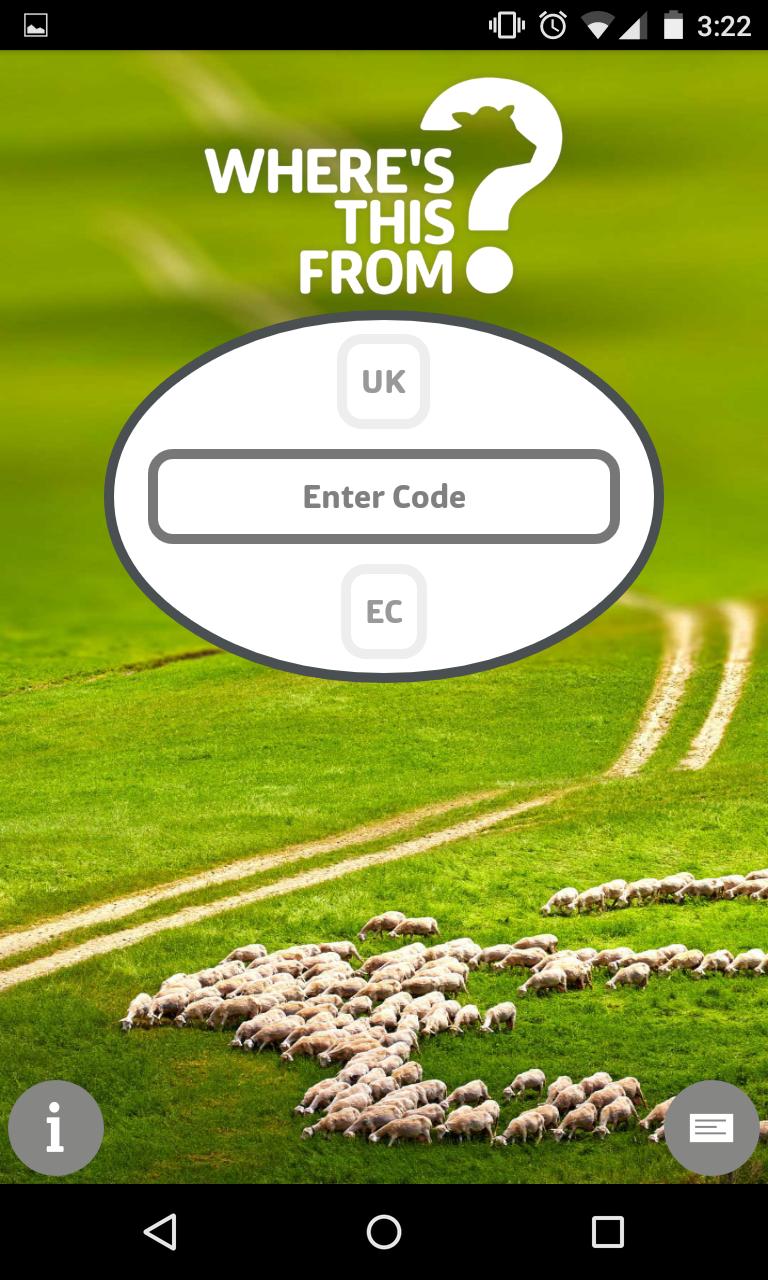This screenshot has width=768, height=1280.
Task: Open the recent apps view
Action: 607,1232
